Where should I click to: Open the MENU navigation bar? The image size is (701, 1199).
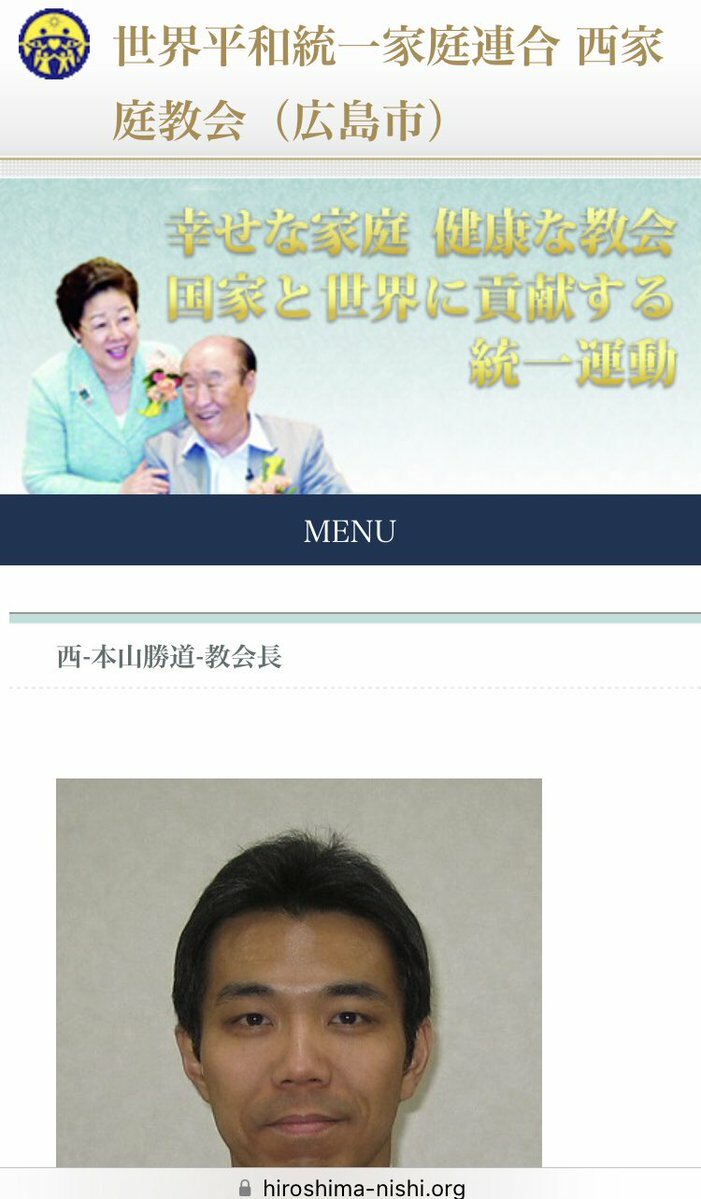(350, 531)
